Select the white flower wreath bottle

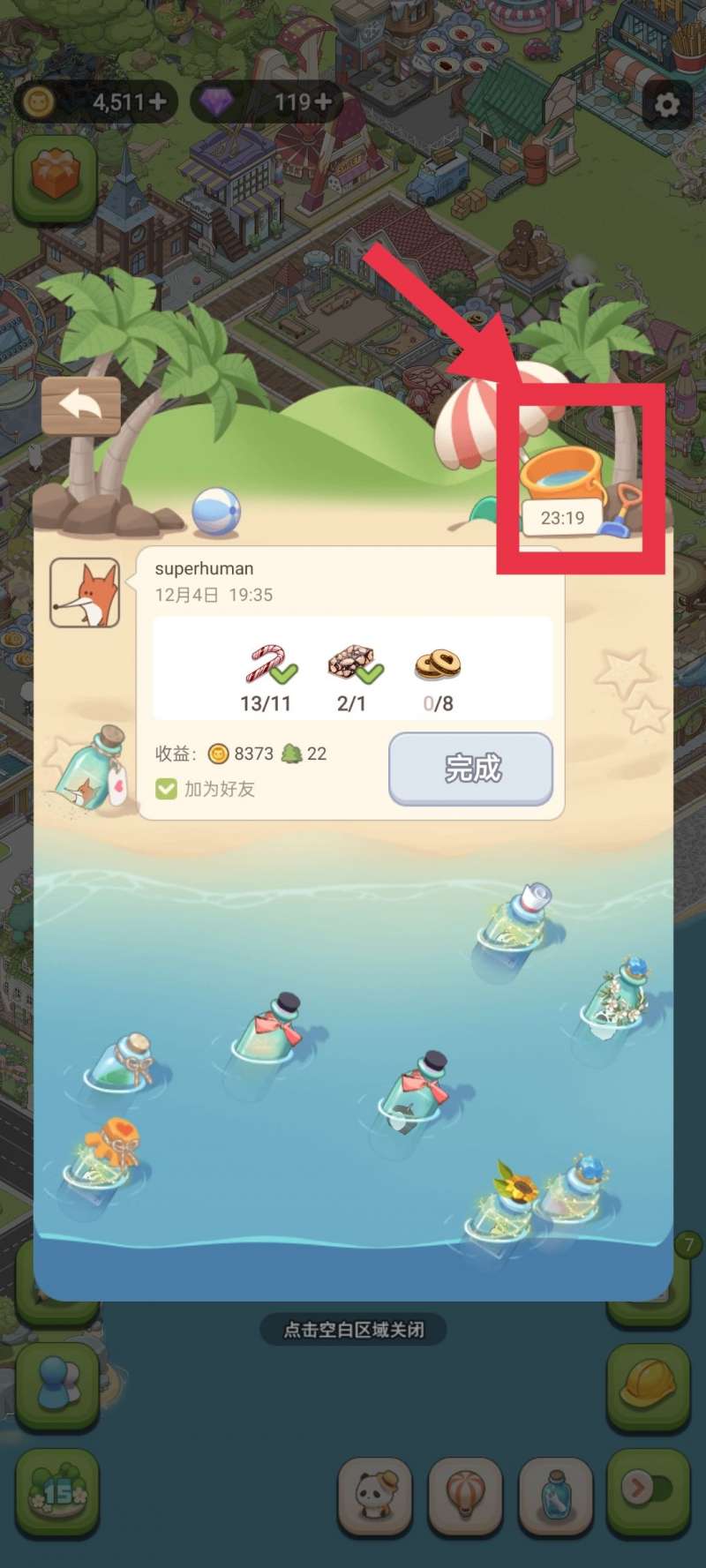[615, 995]
